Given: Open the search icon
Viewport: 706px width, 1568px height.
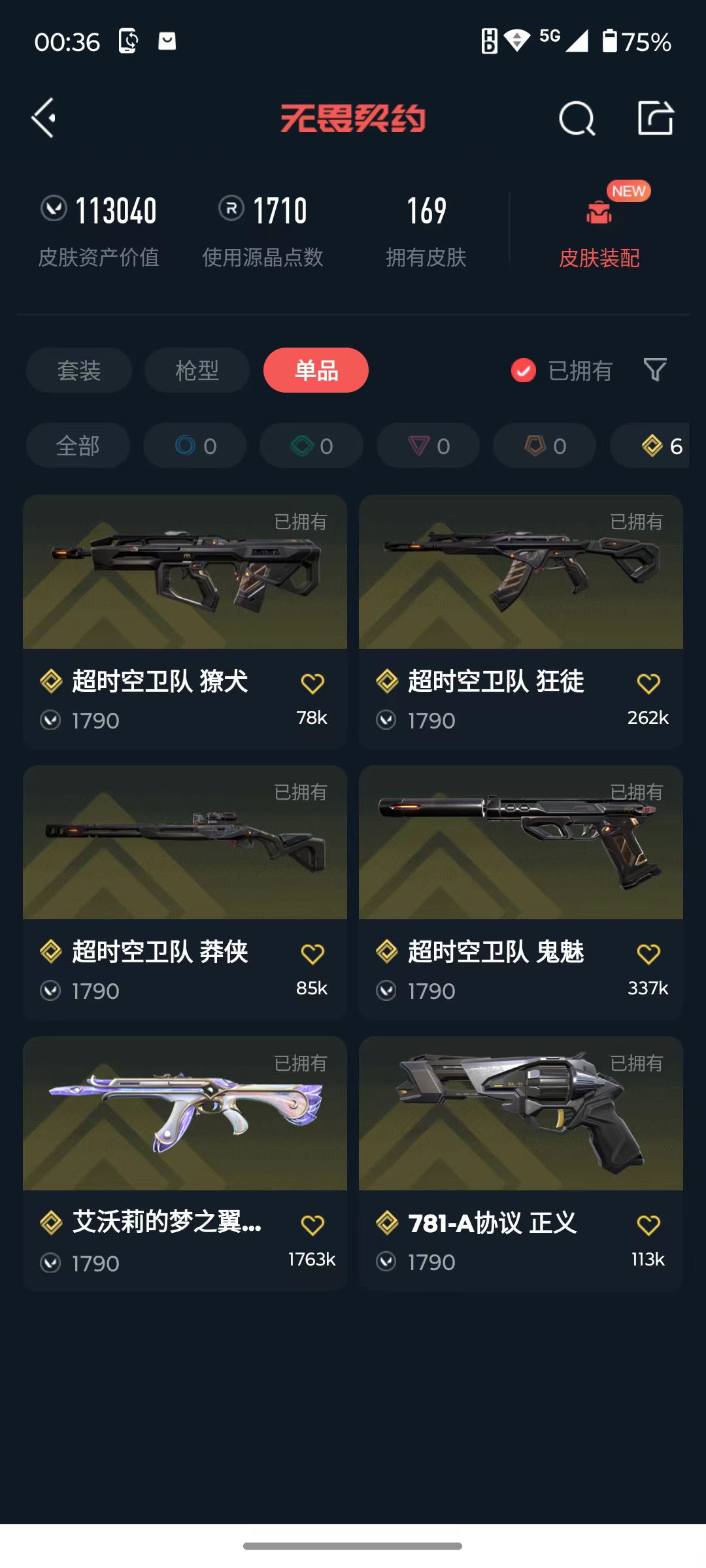Looking at the screenshot, I should coord(577,119).
